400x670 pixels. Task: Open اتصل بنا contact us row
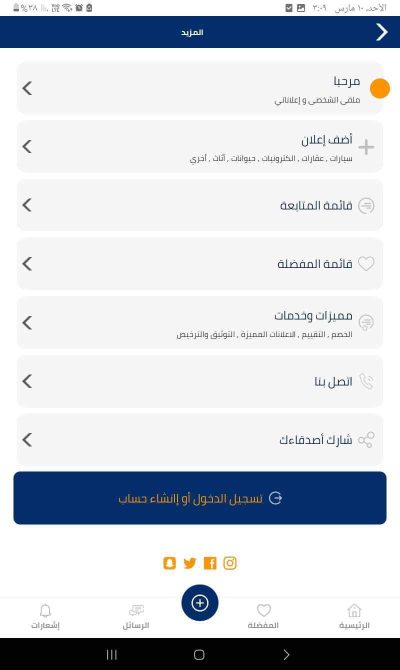(200, 381)
